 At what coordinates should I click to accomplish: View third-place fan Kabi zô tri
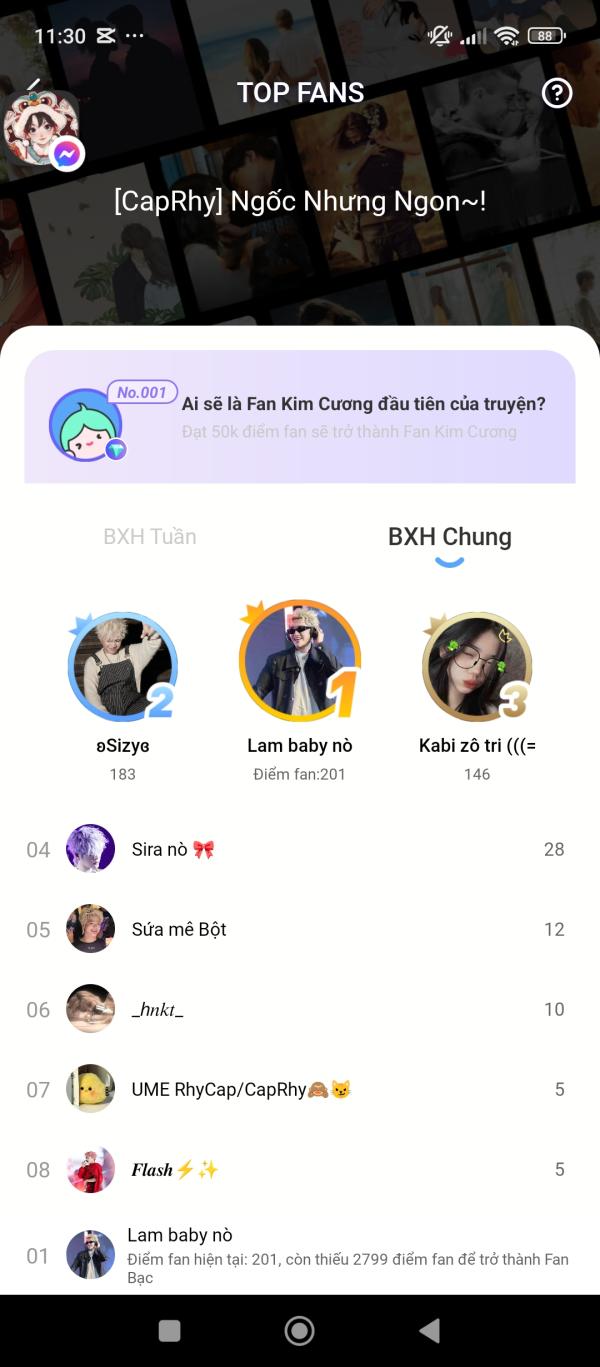pyautogui.click(x=477, y=667)
